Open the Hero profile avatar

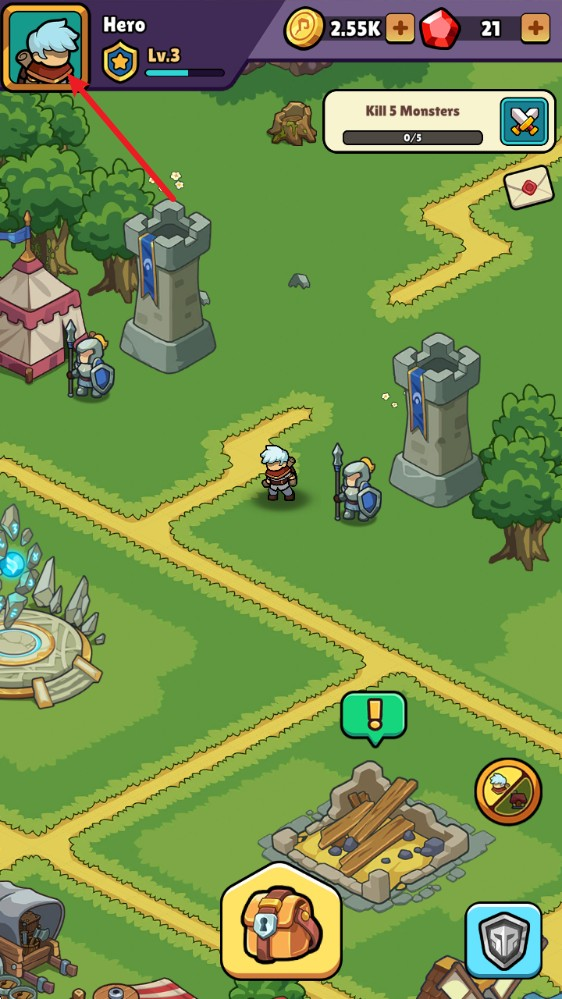(x=45, y=47)
